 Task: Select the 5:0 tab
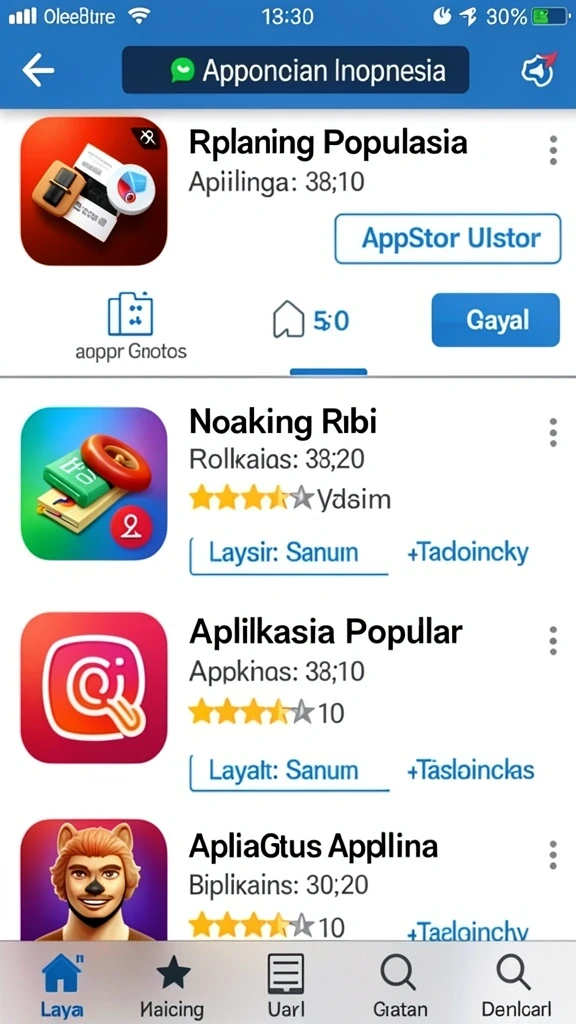click(312, 321)
